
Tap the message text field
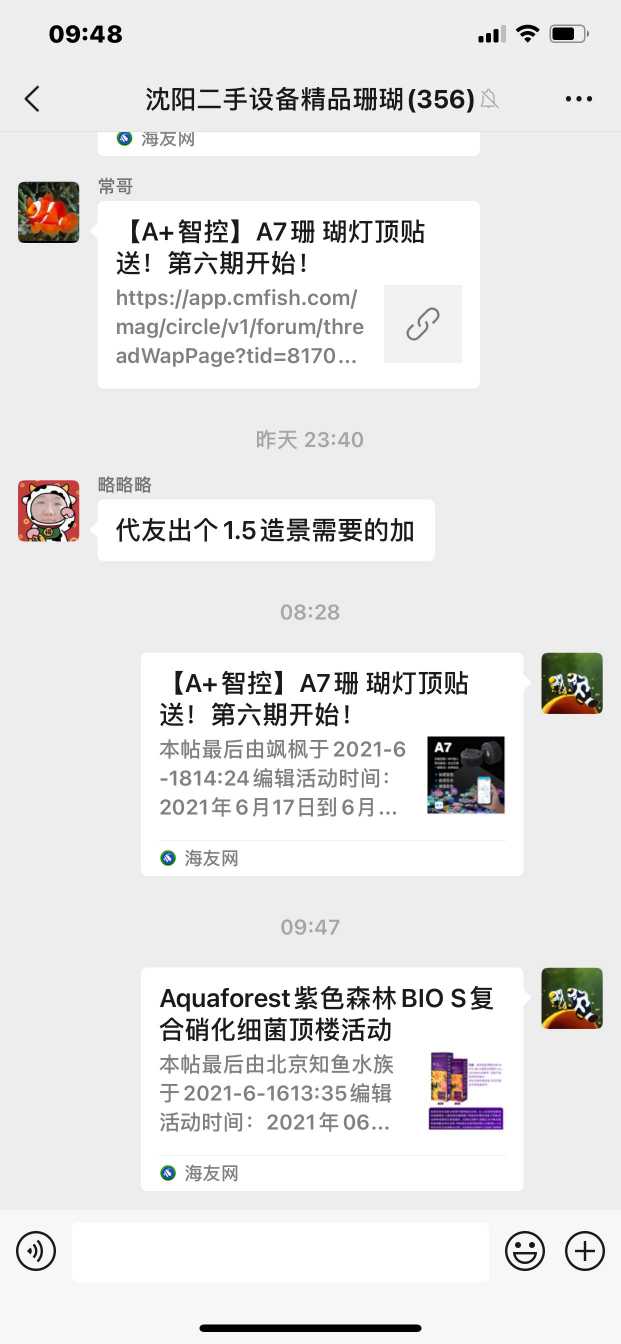pos(280,1251)
